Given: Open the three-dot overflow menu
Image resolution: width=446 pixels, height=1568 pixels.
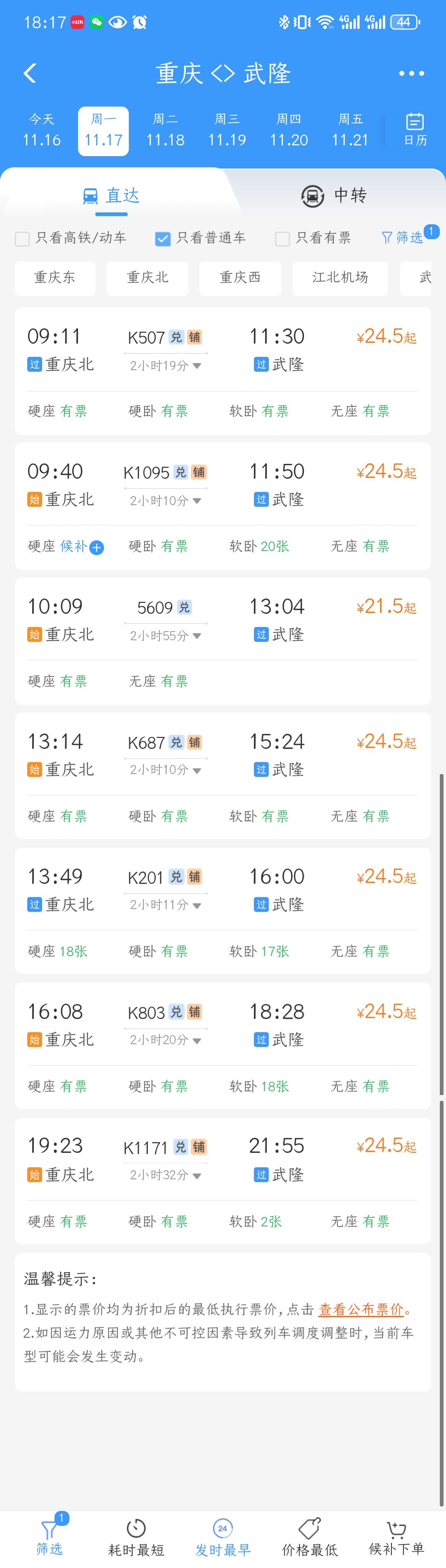Looking at the screenshot, I should coord(411,73).
